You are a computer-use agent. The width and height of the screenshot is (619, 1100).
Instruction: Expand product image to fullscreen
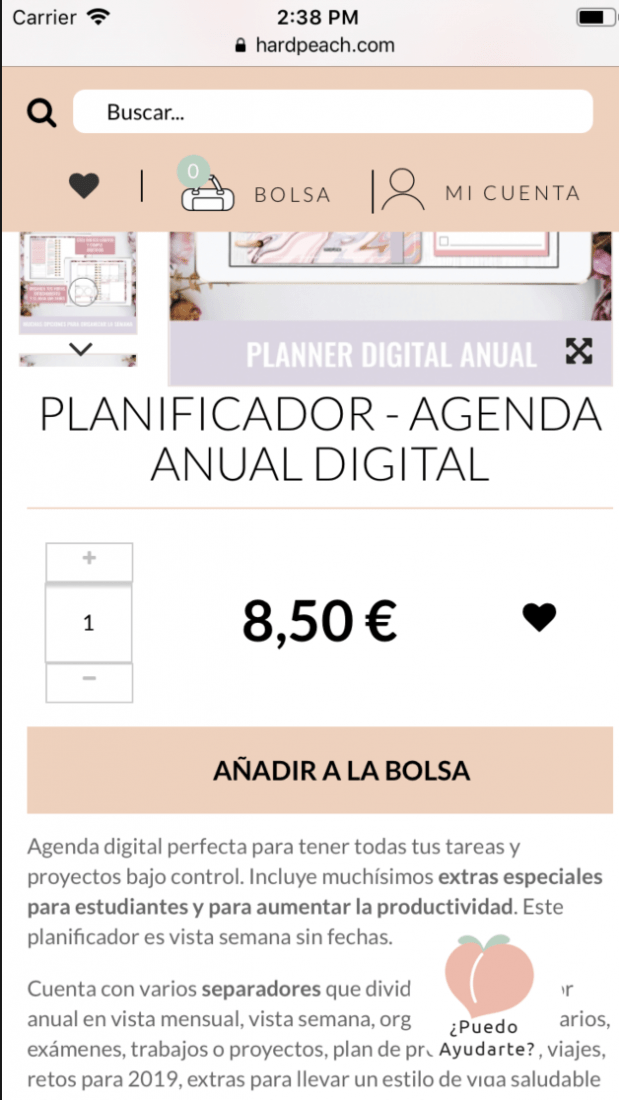[579, 351]
